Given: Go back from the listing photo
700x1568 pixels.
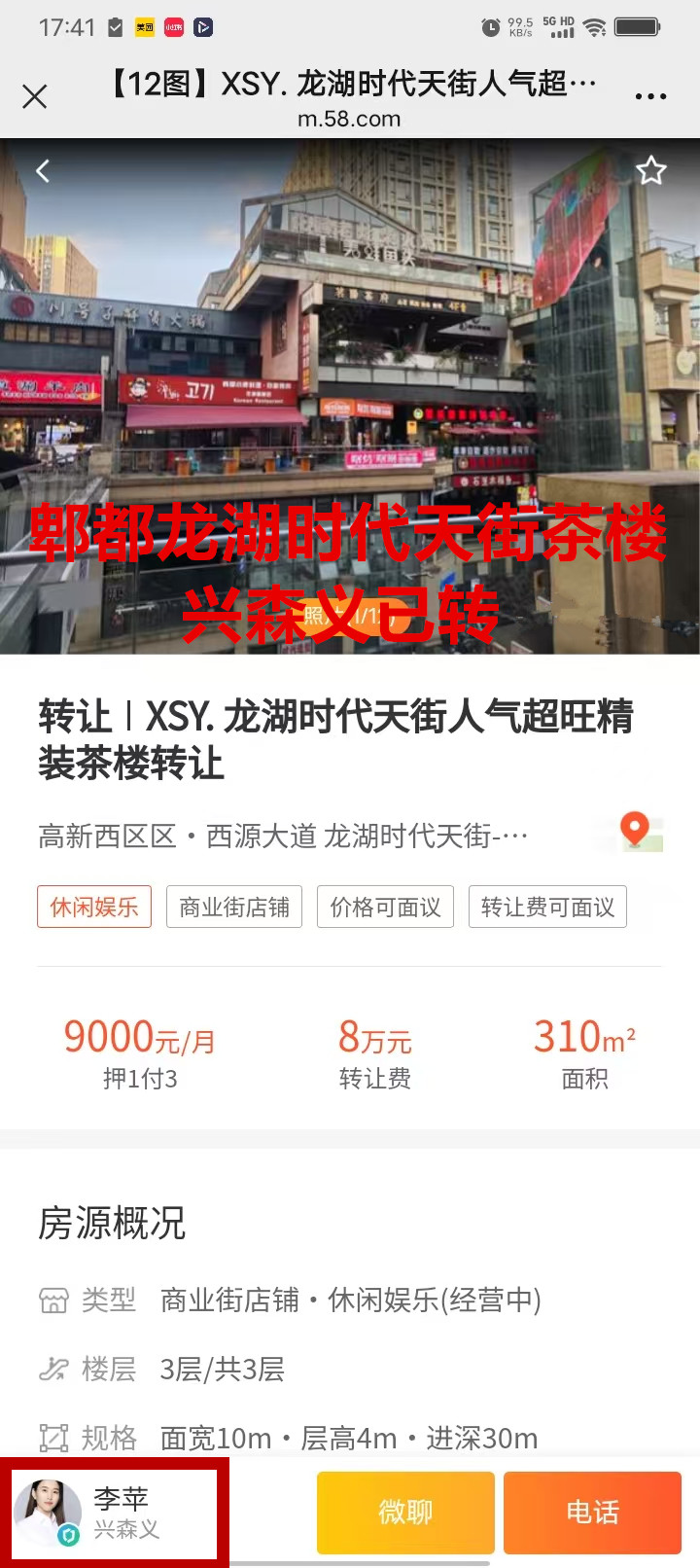Looking at the screenshot, I should click(x=43, y=172).
